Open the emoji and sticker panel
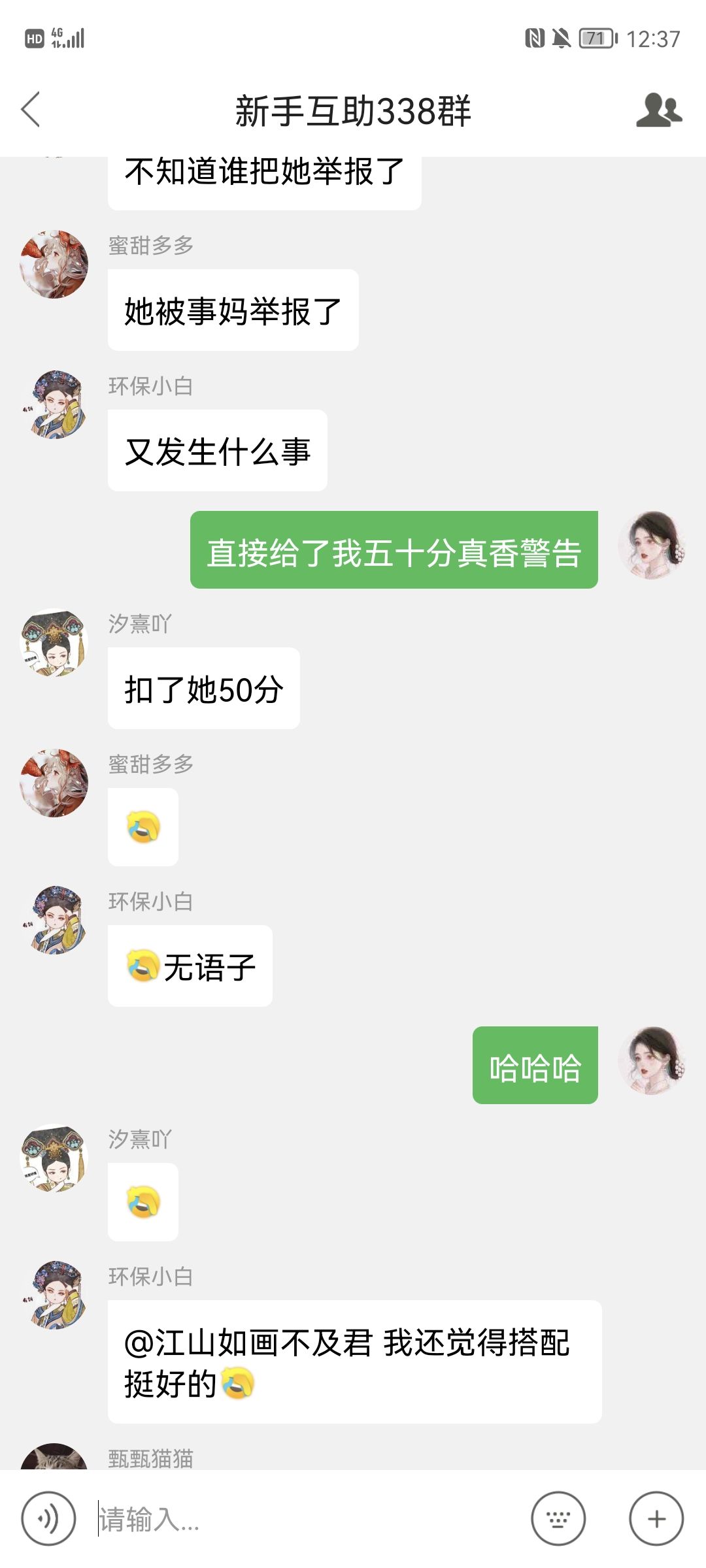Image resolution: width=706 pixels, height=1568 pixels. (558, 1519)
